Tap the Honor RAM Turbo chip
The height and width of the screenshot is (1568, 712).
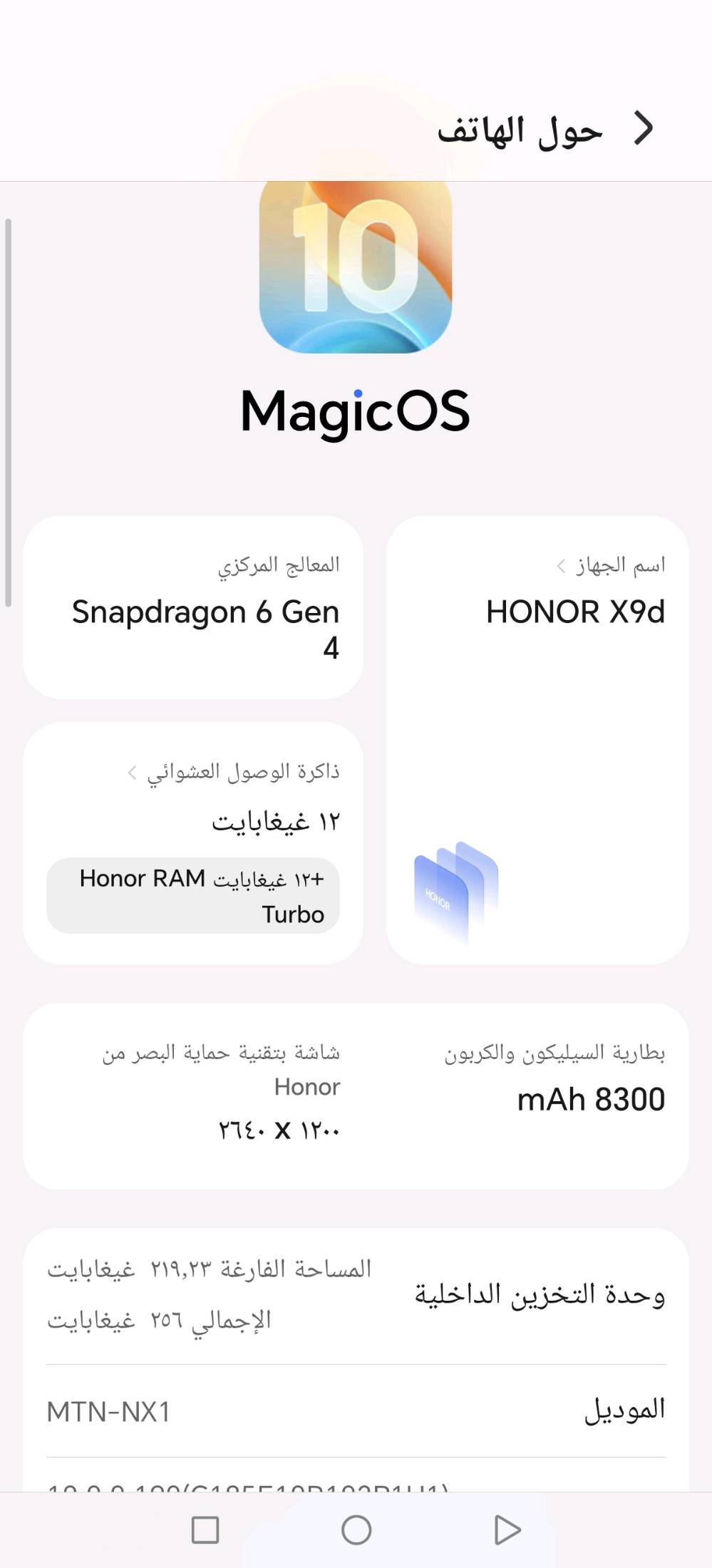click(x=193, y=896)
